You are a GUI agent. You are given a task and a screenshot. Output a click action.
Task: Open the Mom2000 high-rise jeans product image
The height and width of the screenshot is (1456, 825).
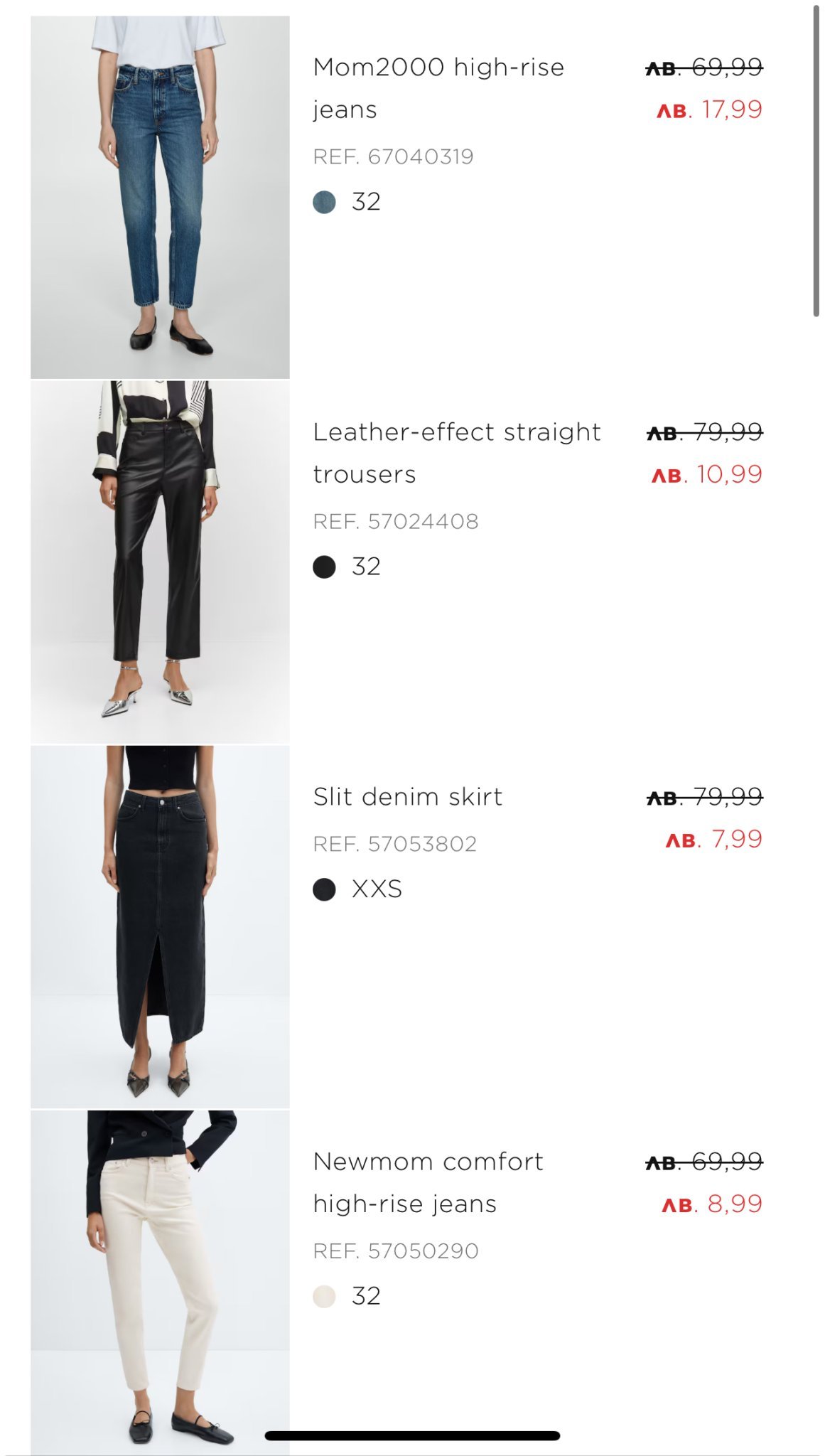coord(160,197)
